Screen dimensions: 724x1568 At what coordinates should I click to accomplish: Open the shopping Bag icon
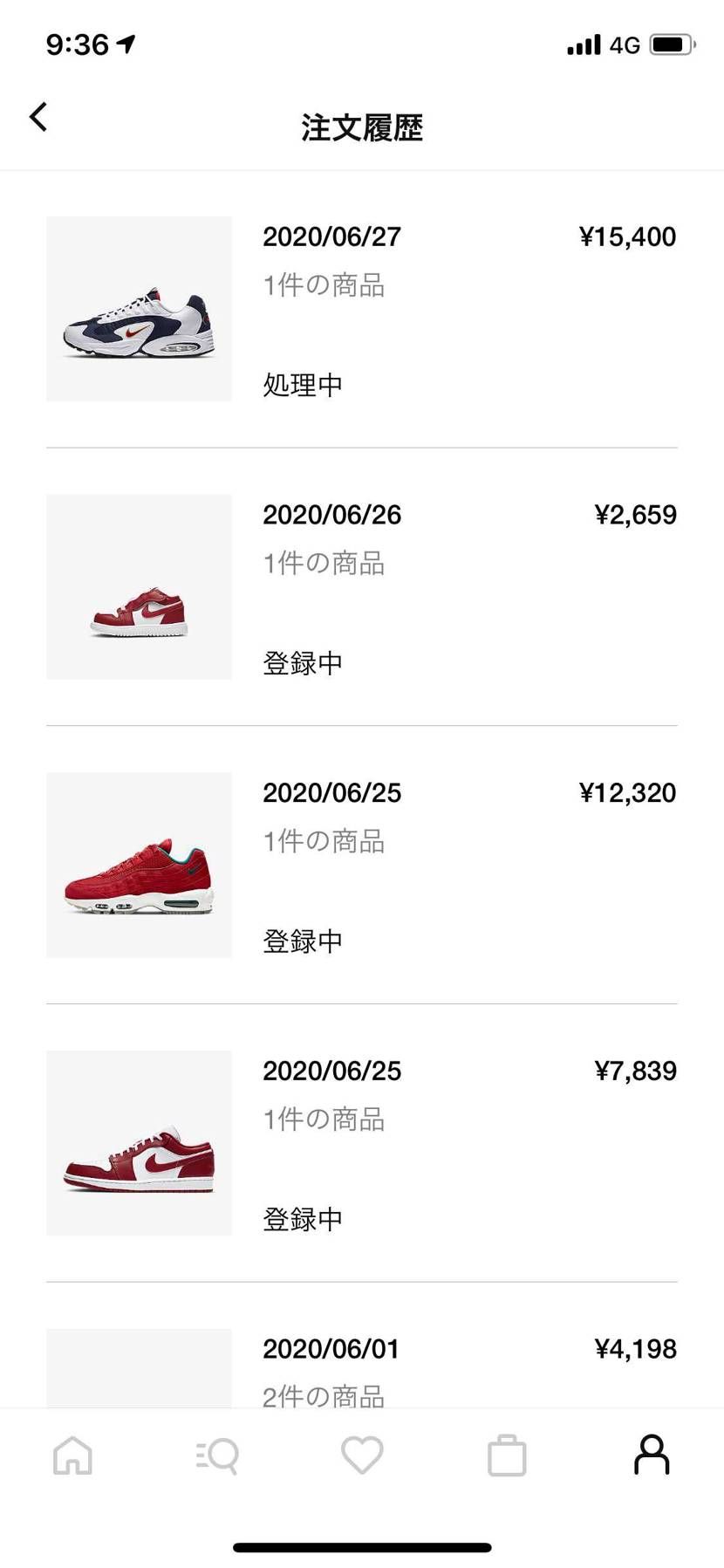tap(507, 1455)
